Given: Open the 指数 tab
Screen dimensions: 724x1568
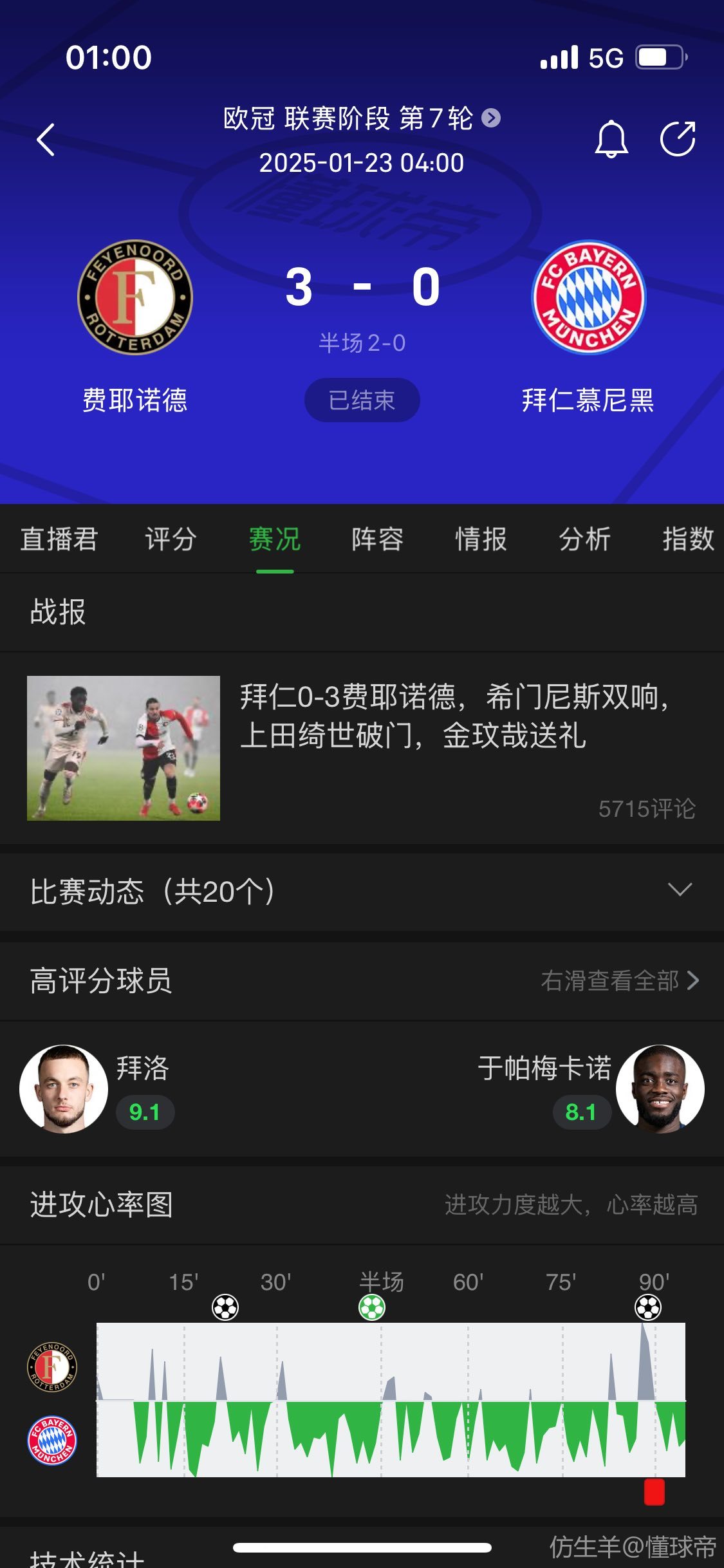Looking at the screenshot, I should tap(688, 539).
